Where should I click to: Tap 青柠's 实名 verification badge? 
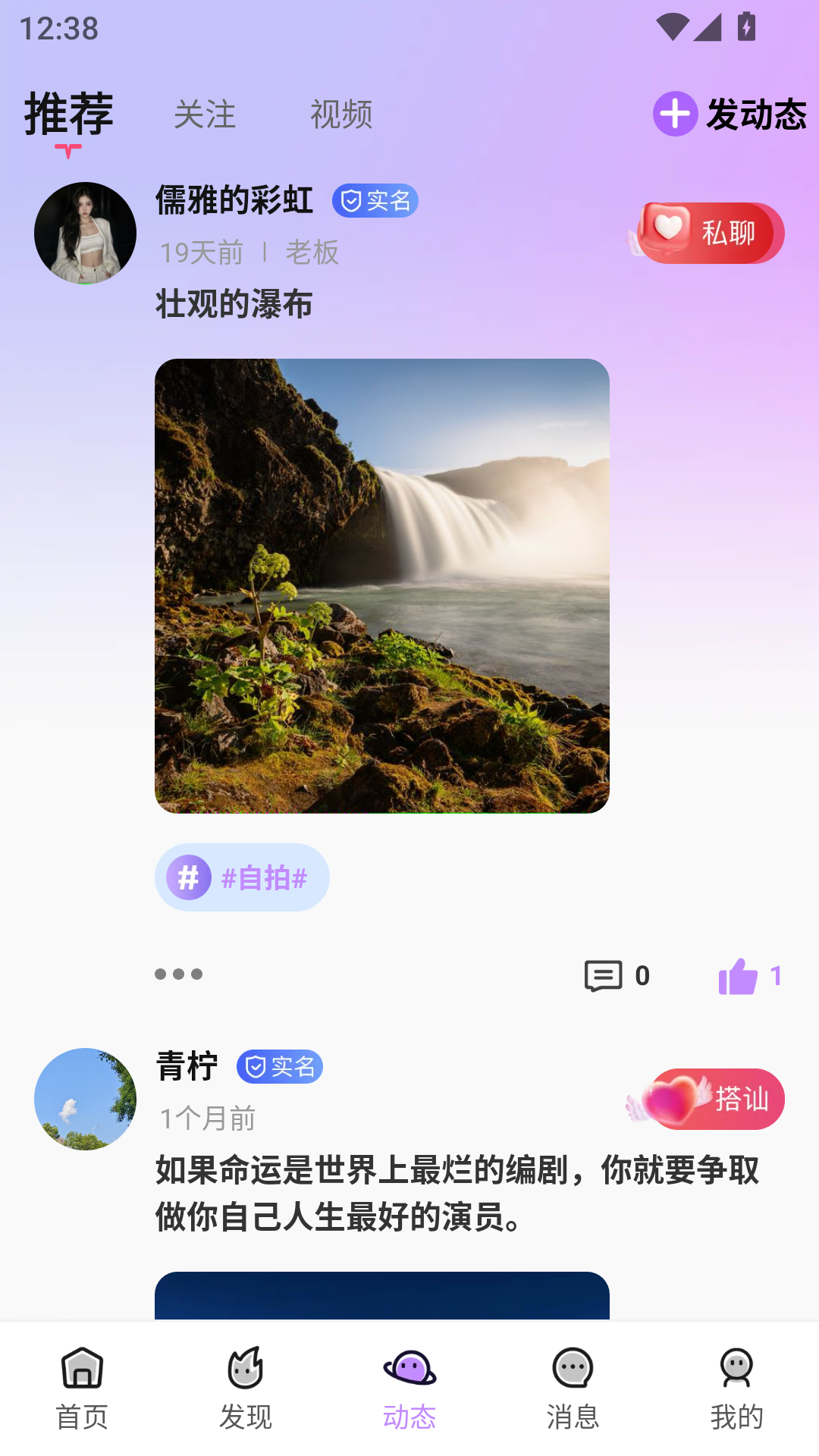280,1067
